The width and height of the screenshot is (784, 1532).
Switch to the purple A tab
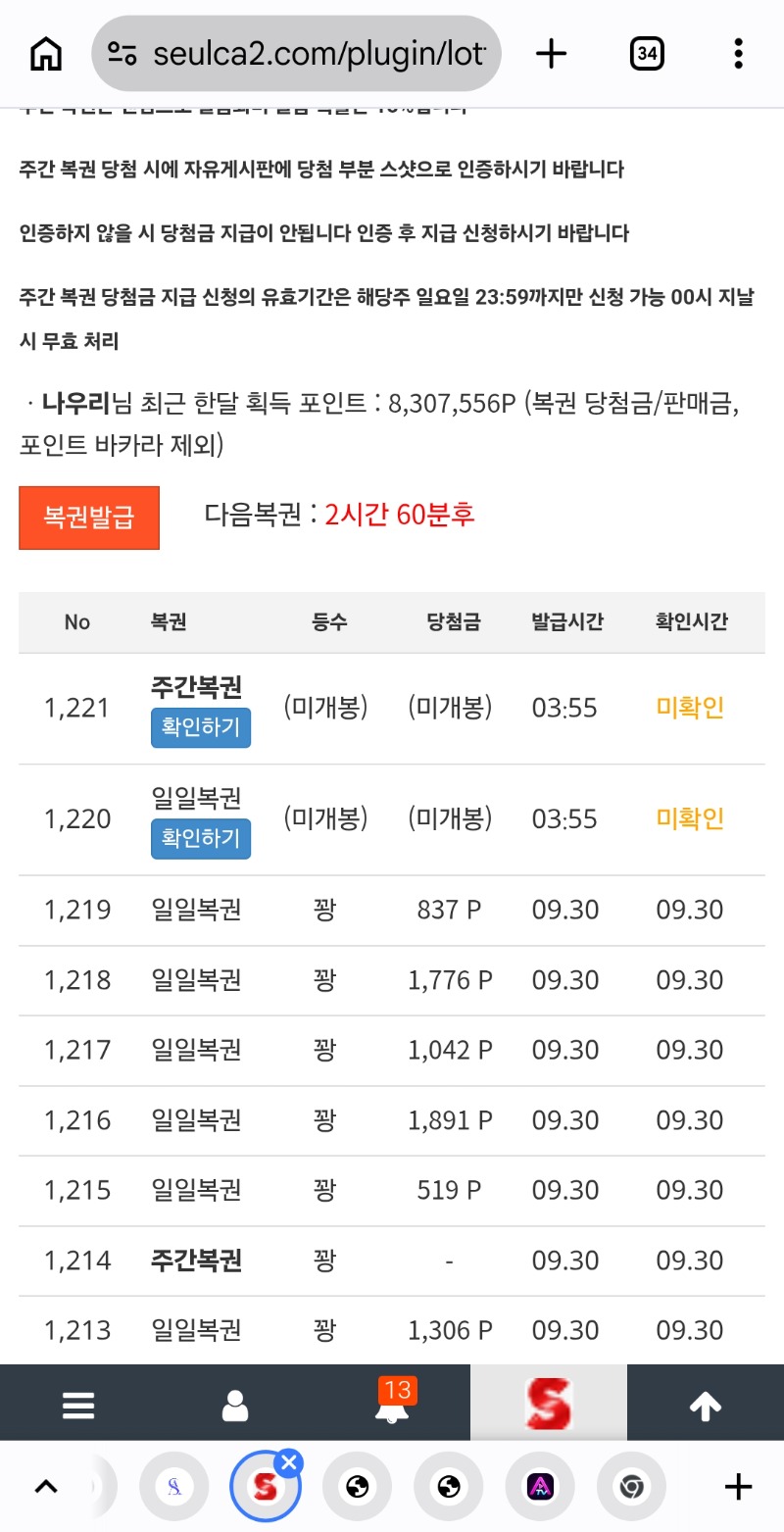pos(540,1487)
